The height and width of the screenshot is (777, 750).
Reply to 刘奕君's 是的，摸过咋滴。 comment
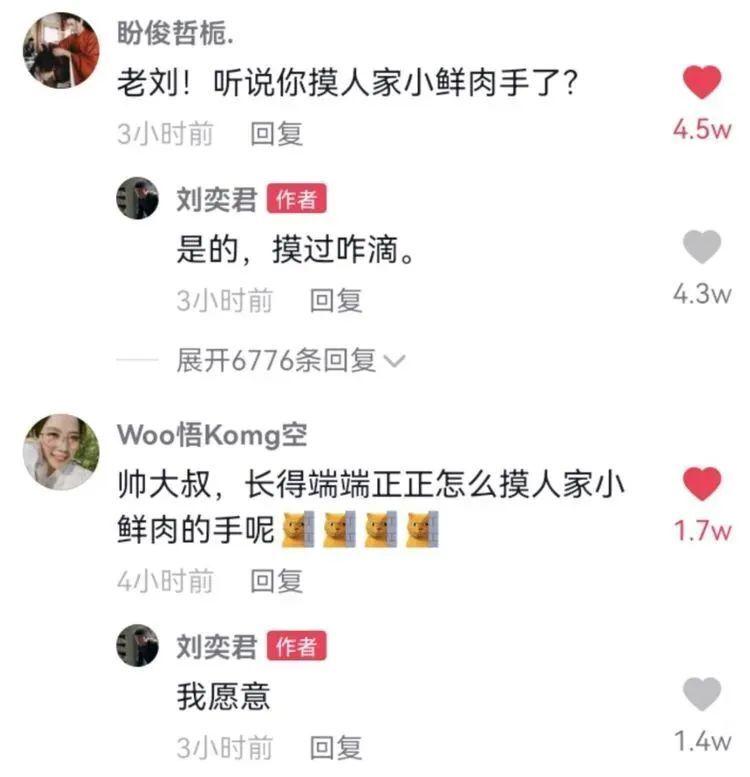(x=336, y=300)
